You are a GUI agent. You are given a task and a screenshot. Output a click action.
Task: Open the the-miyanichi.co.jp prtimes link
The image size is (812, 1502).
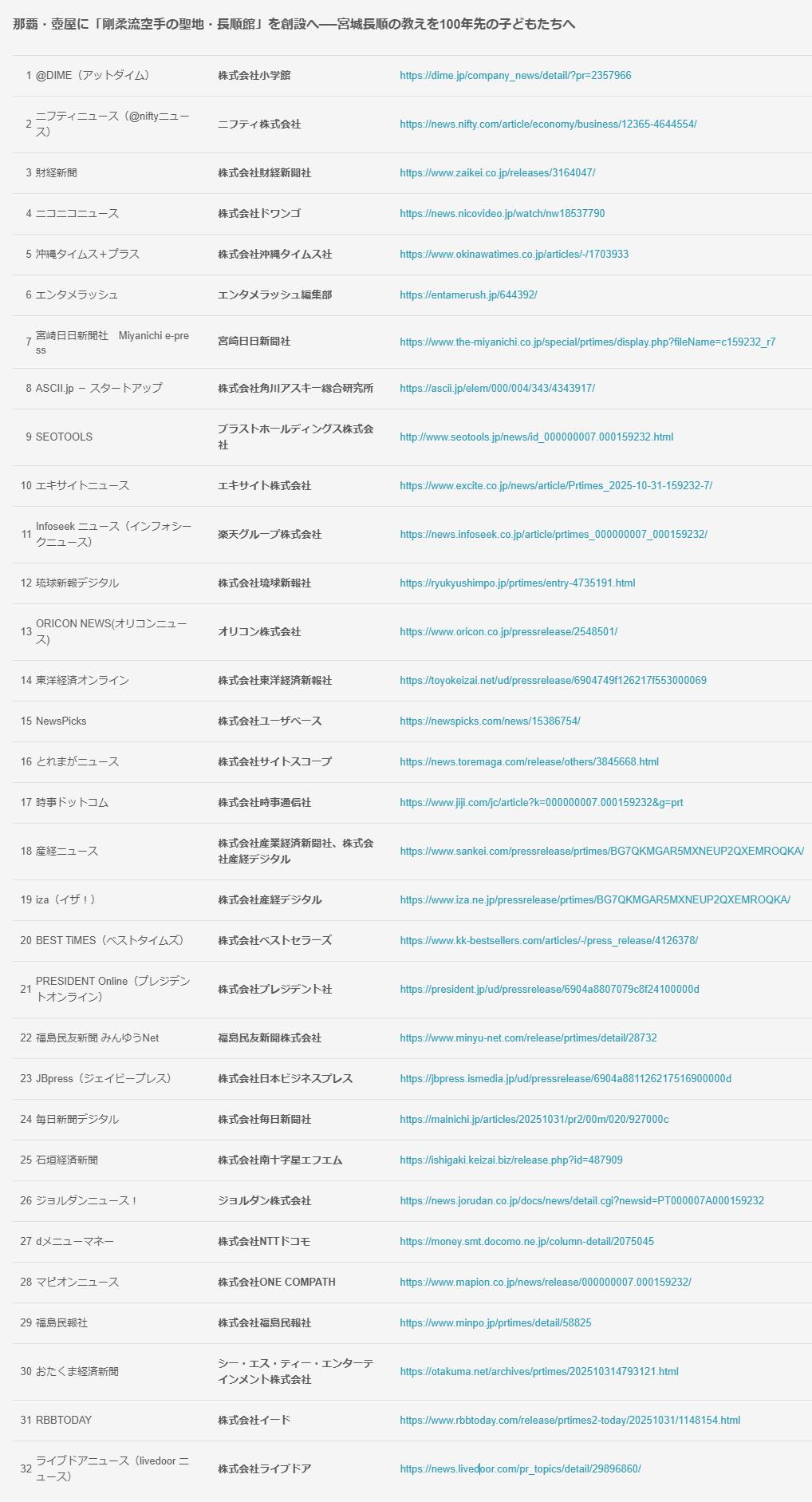pos(587,342)
